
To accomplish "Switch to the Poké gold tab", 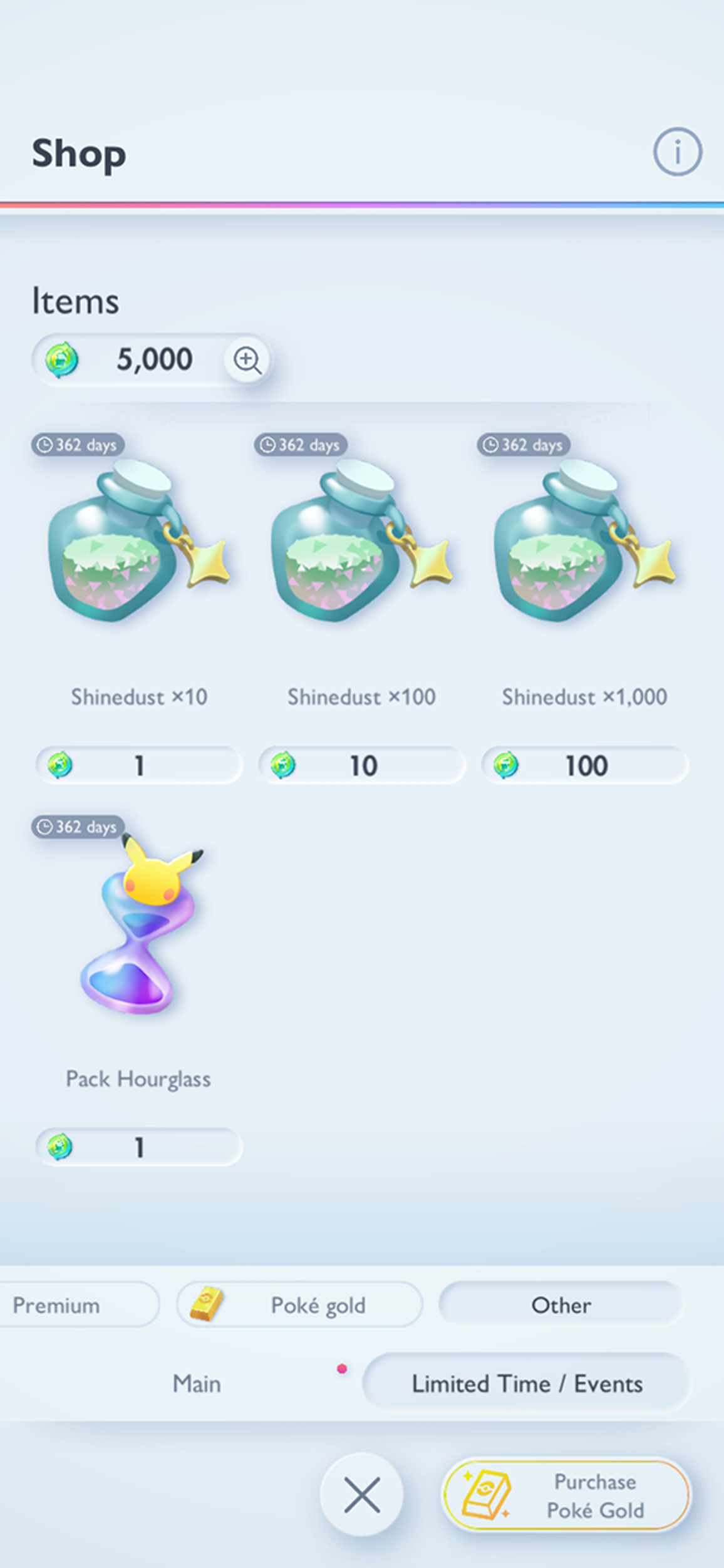I will 299,1306.
